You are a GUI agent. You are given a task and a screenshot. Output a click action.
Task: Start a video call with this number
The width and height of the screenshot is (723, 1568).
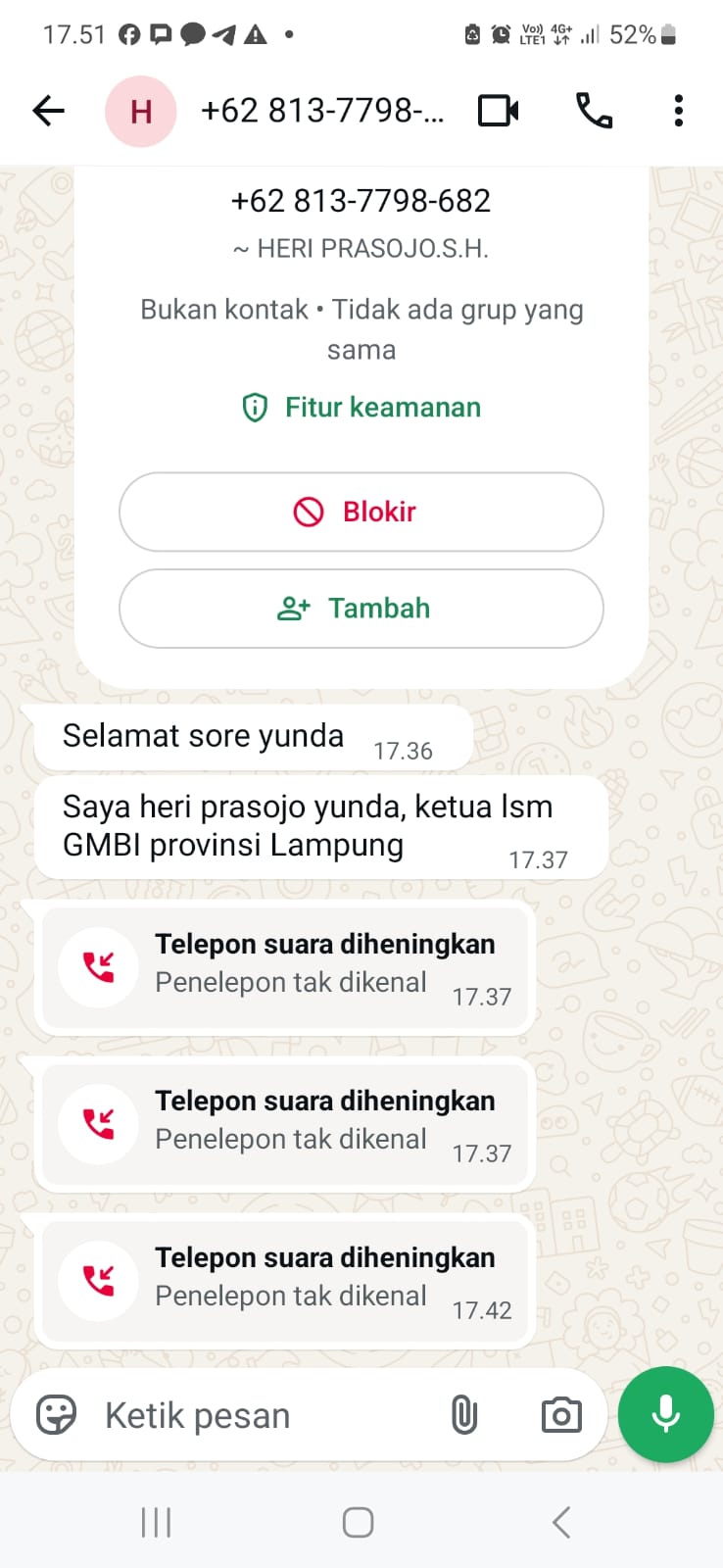point(498,111)
